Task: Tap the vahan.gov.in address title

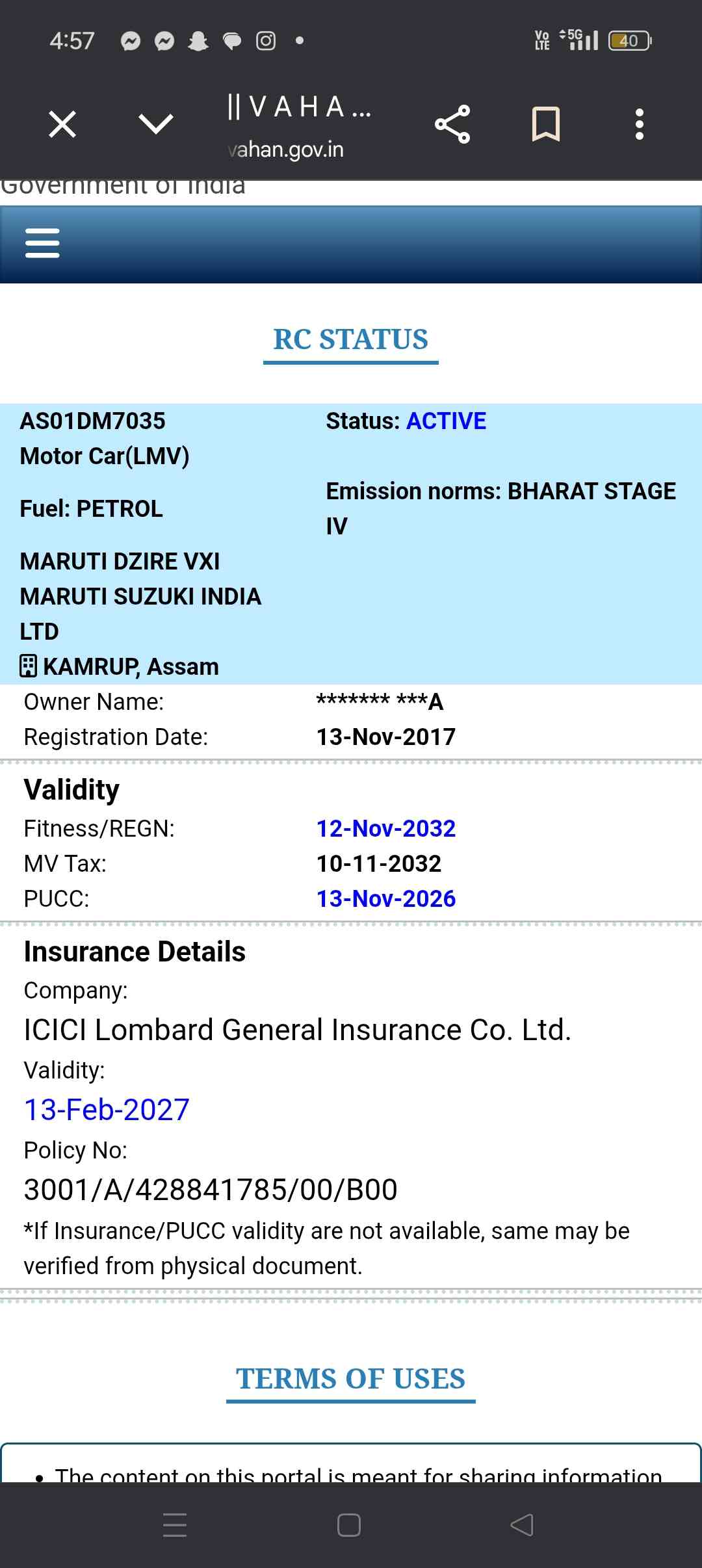Action: [299, 127]
